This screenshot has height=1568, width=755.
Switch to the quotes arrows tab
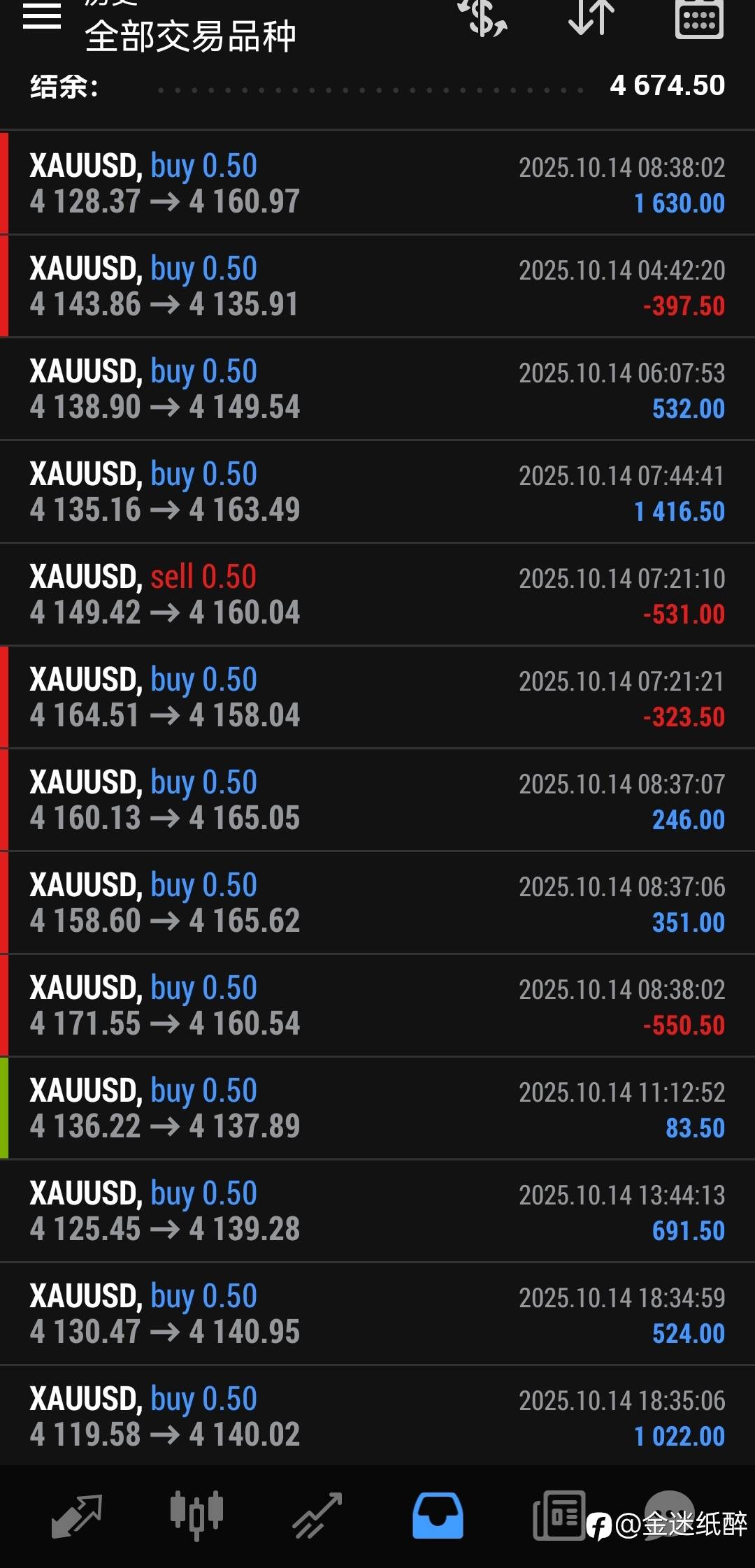point(77,1516)
